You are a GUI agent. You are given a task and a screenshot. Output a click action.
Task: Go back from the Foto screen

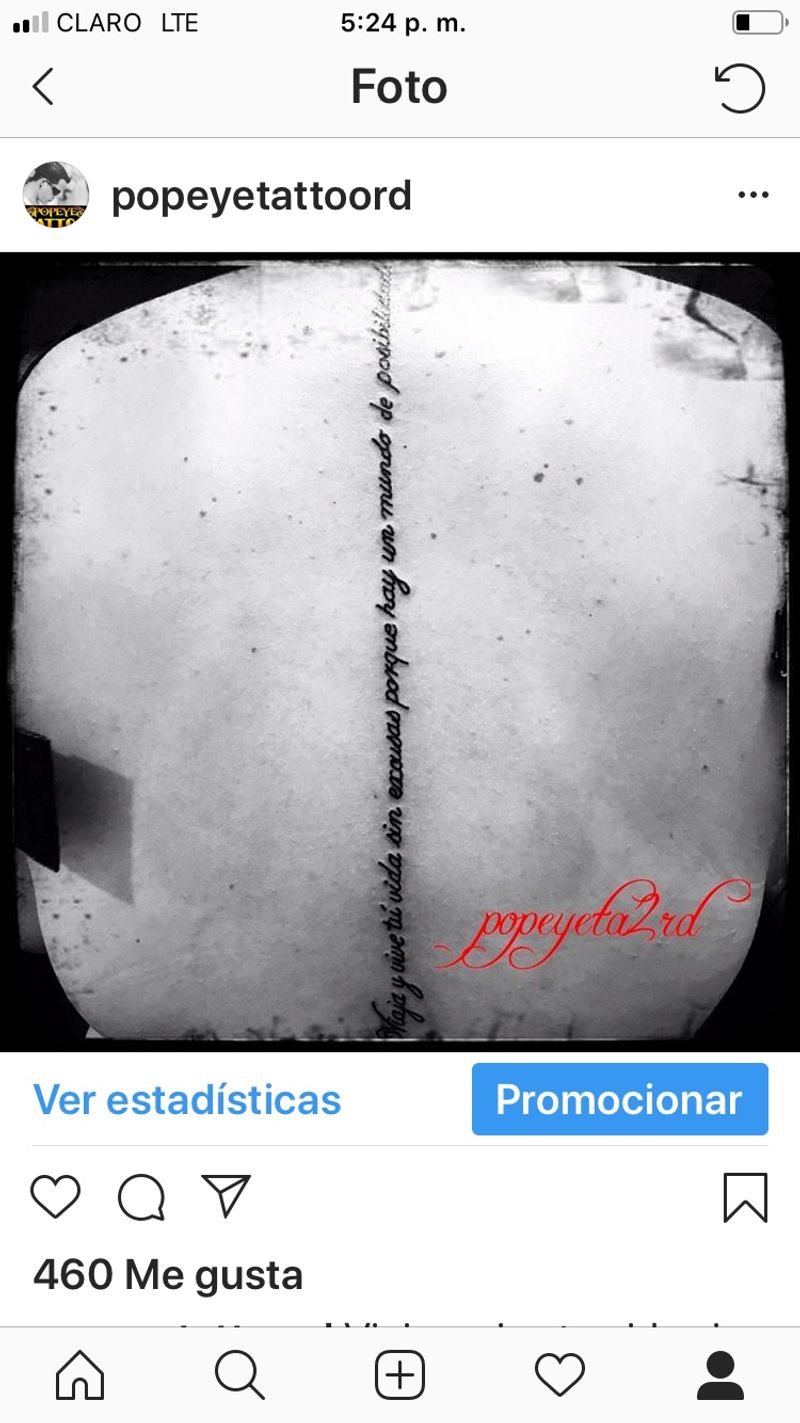42,87
